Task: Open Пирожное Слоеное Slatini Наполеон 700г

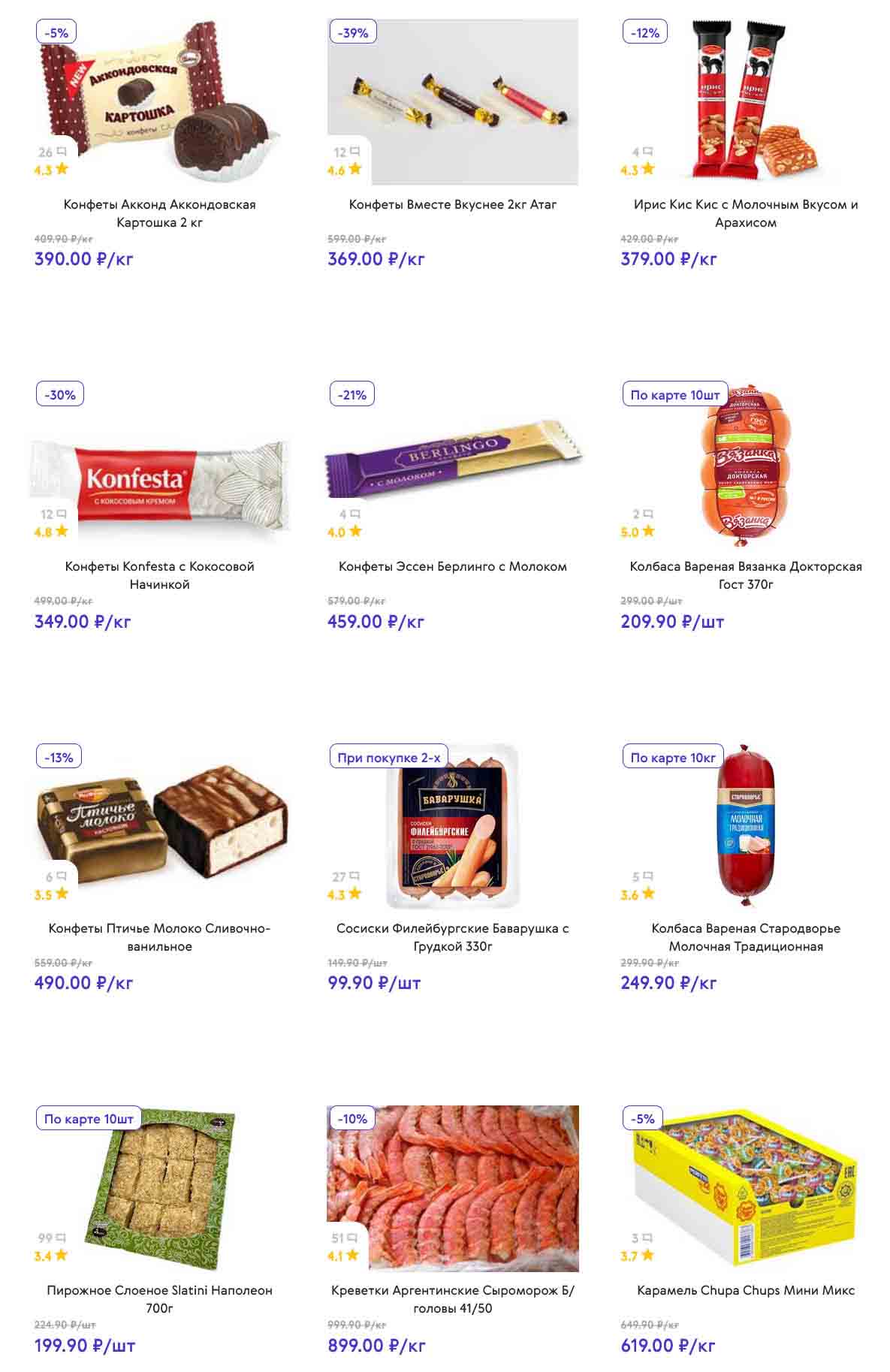Action: 159,1299
